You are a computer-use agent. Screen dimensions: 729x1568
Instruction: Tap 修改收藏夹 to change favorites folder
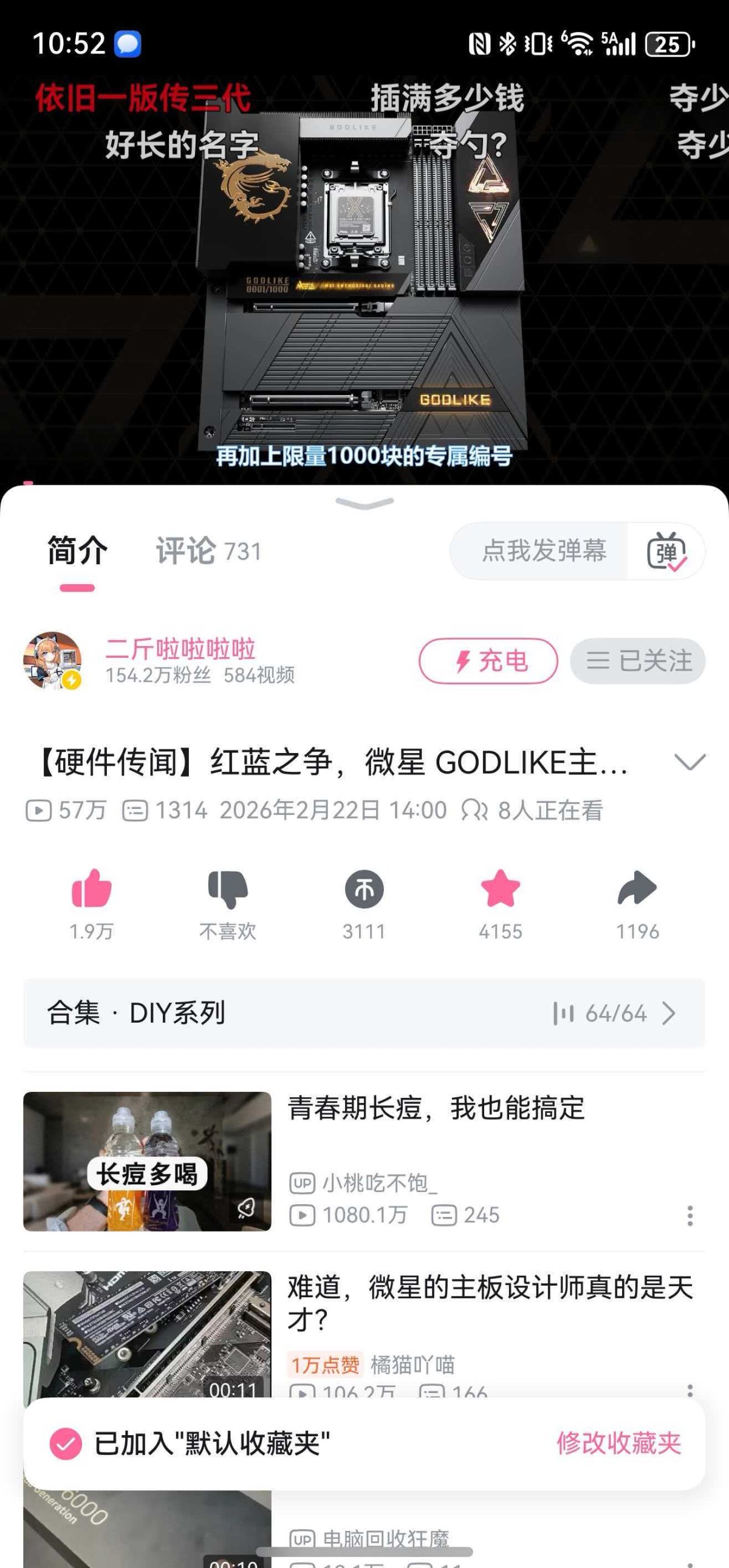pyautogui.click(x=619, y=1444)
